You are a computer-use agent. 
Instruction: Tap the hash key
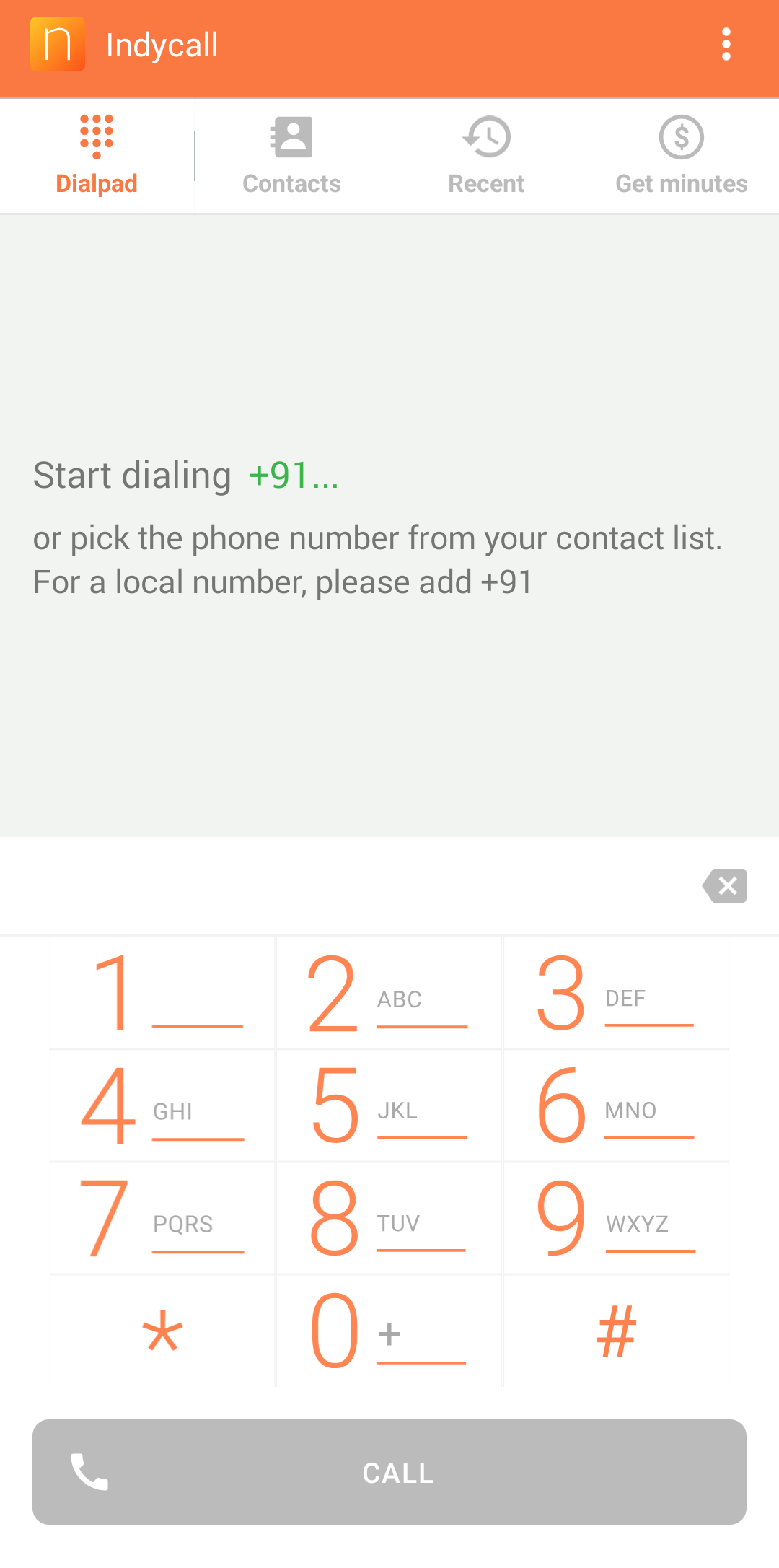(616, 1331)
